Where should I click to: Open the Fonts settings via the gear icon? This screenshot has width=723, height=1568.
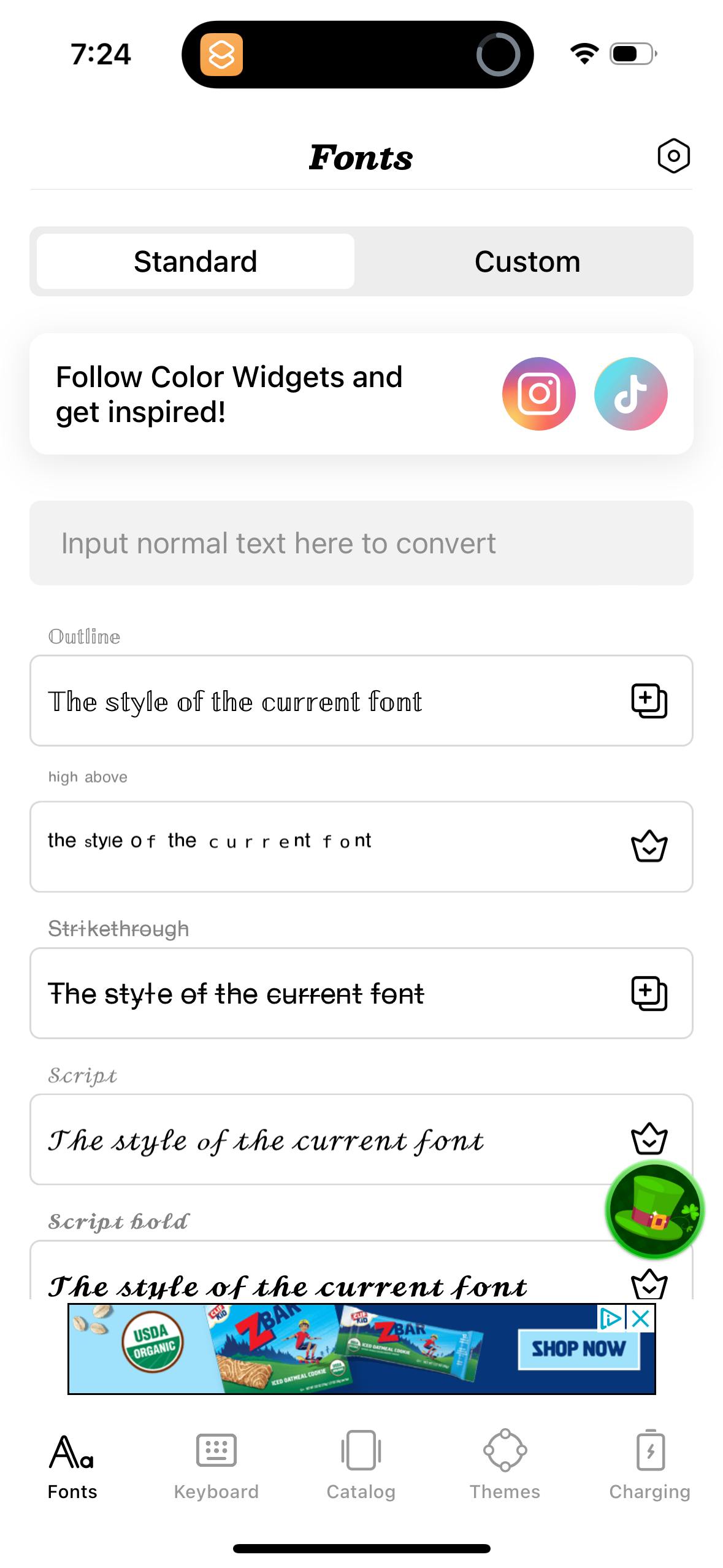coord(673,156)
